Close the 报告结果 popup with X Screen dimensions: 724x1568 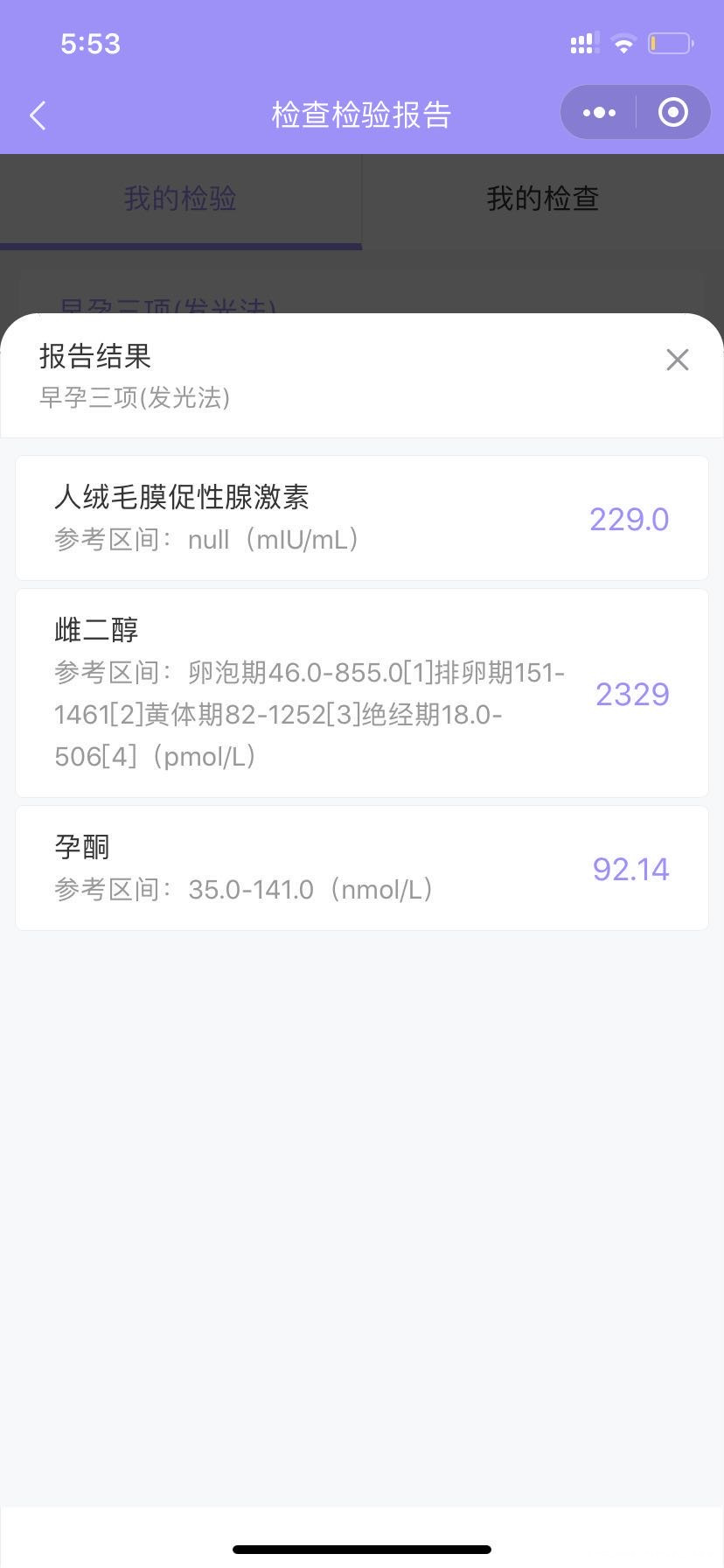click(677, 360)
